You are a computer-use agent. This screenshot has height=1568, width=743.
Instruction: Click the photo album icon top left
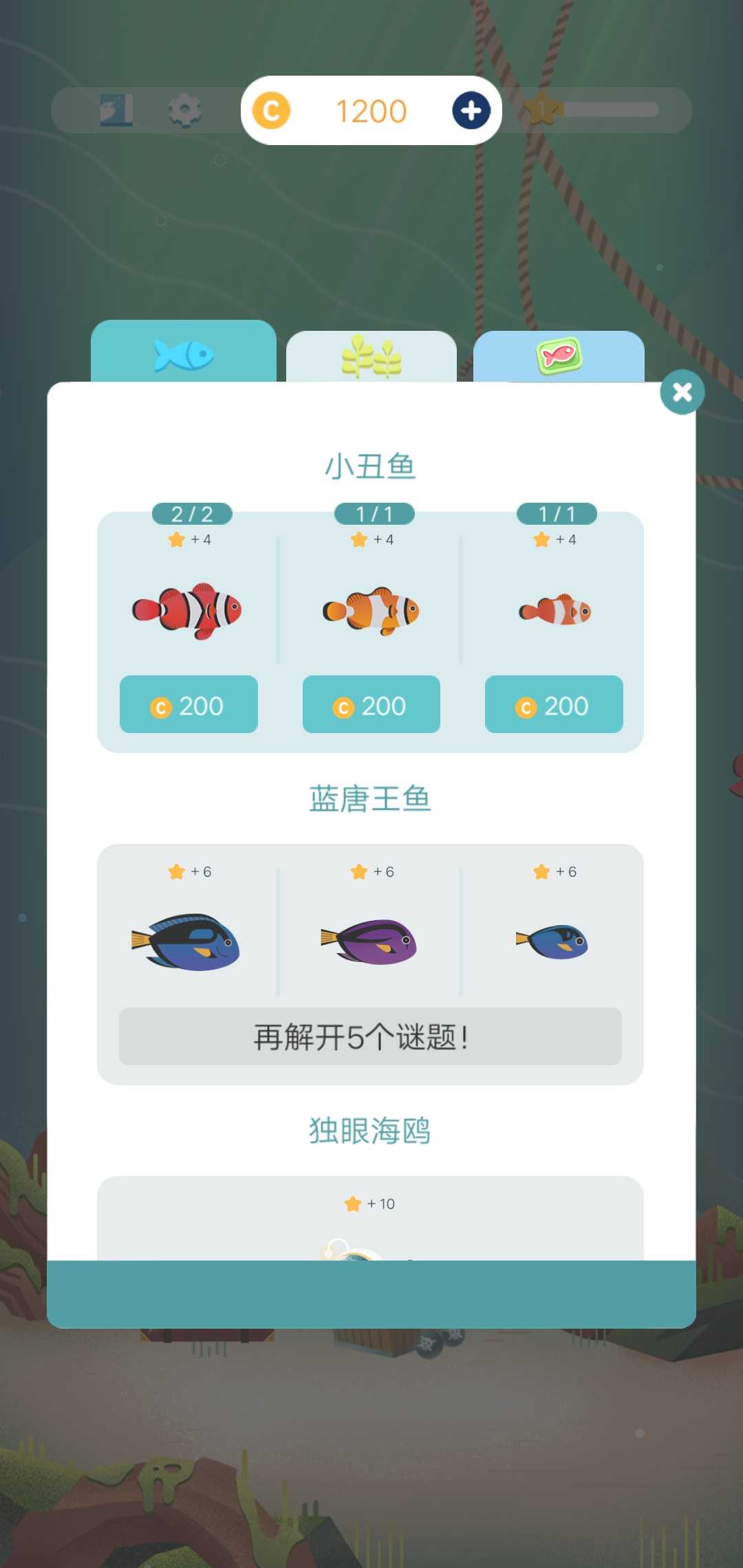point(116,110)
